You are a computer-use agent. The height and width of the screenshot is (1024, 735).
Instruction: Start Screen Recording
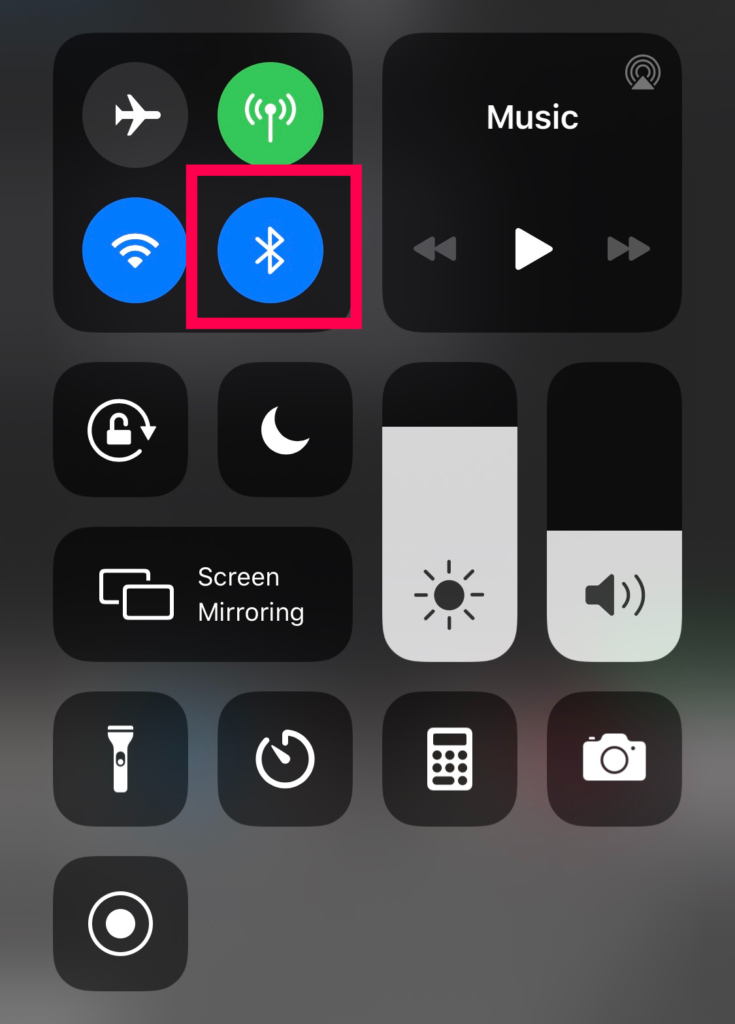tap(120, 923)
